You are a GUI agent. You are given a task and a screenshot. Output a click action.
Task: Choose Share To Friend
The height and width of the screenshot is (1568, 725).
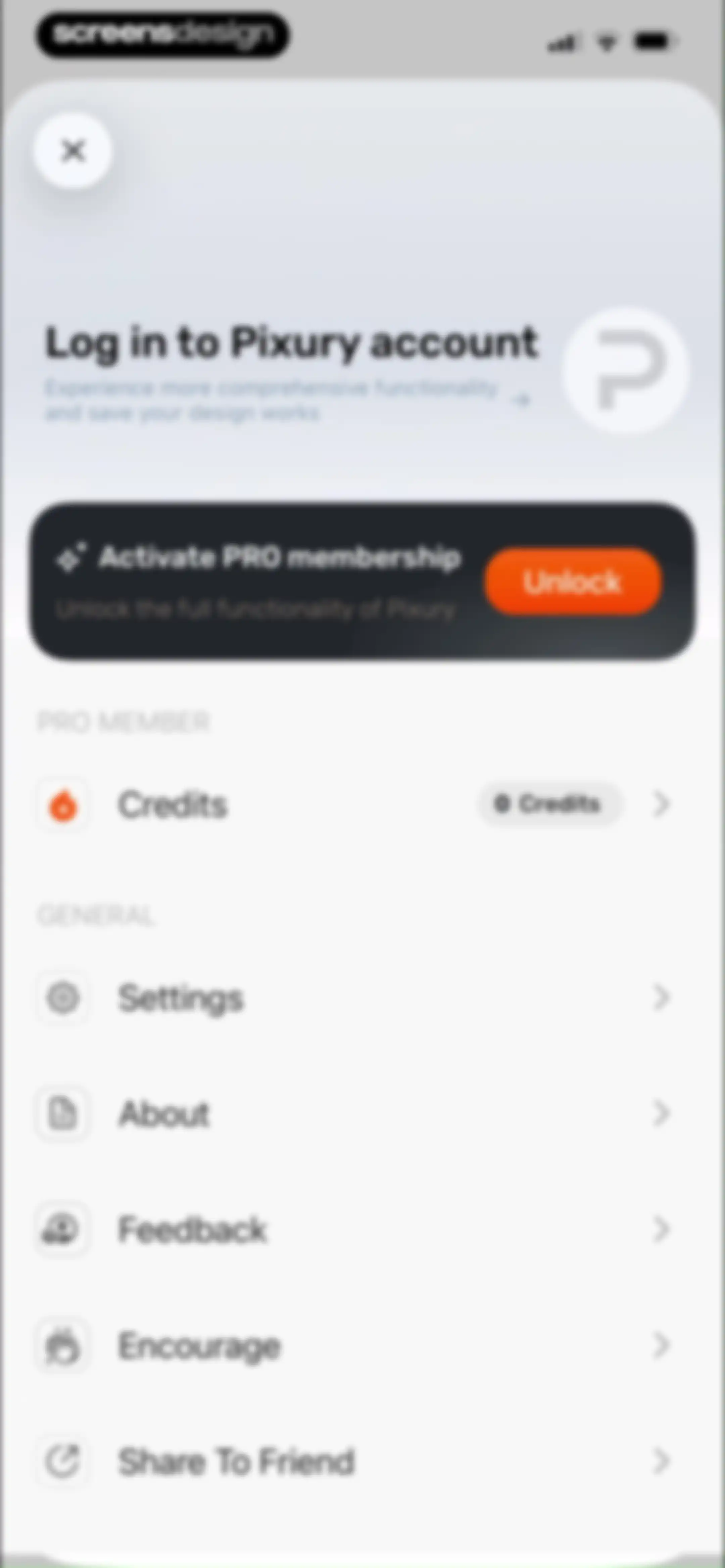click(362, 1462)
